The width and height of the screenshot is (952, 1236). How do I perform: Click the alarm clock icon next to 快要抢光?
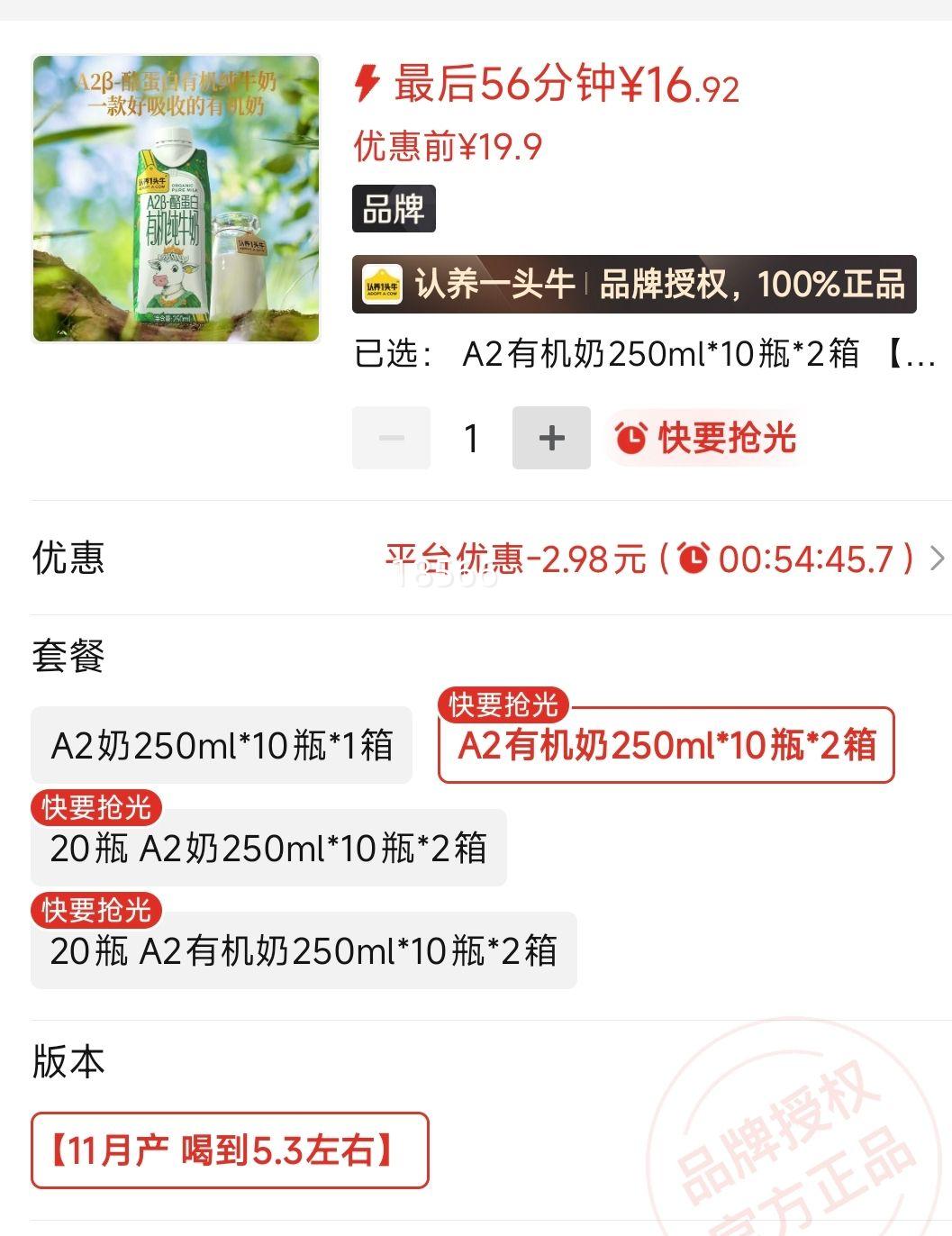pyautogui.click(x=632, y=439)
